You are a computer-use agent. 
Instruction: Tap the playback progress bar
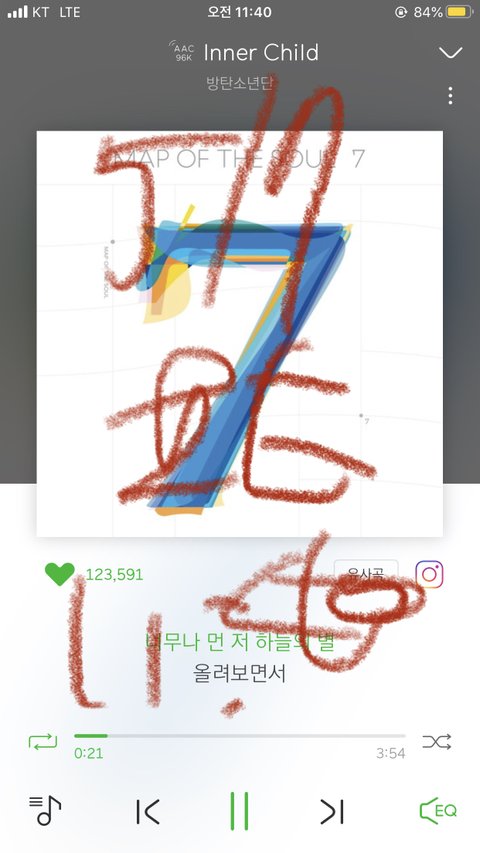[240, 735]
